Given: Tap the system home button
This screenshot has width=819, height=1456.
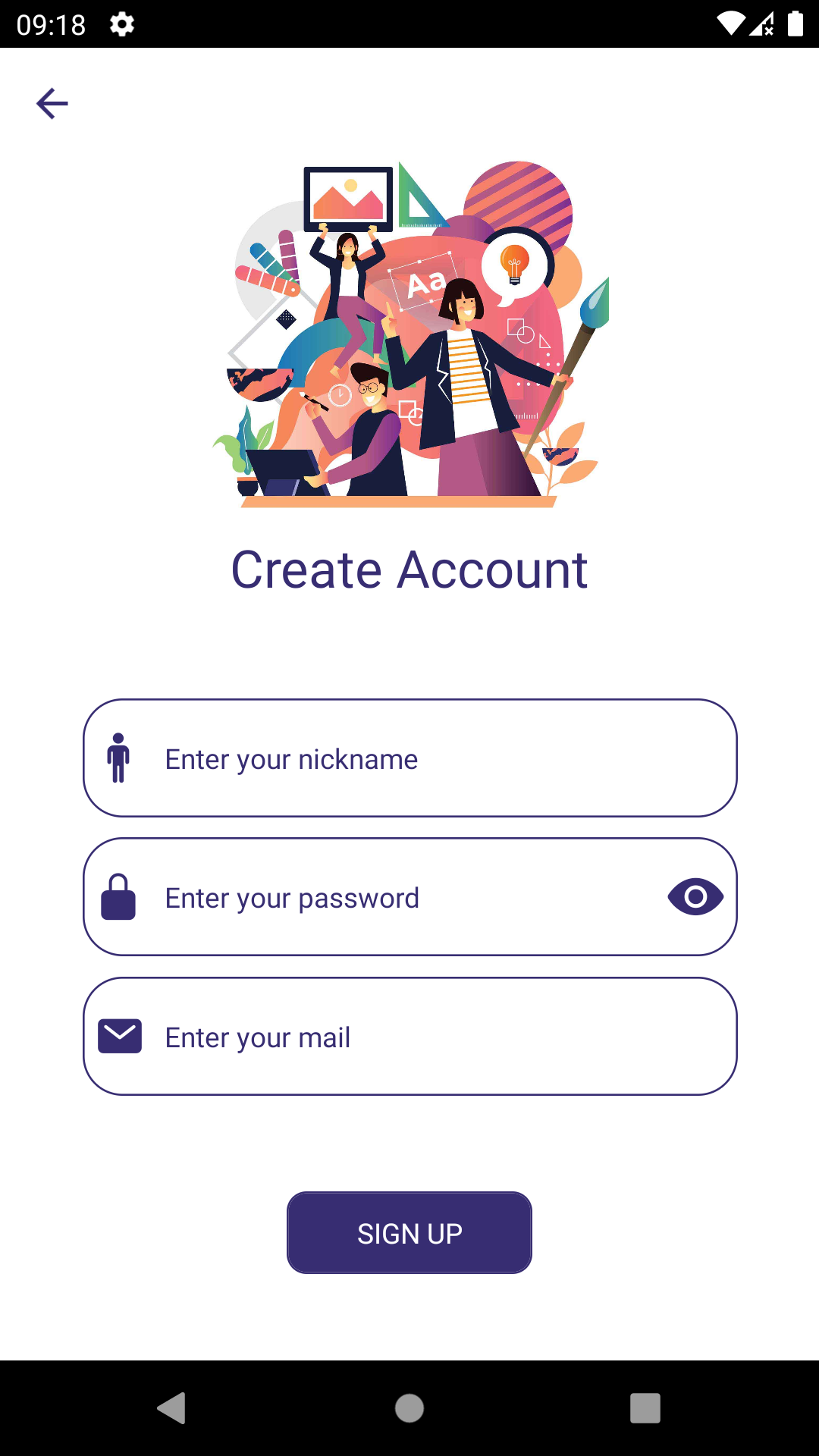Looking at the screenshot, I should (409, 1408).
